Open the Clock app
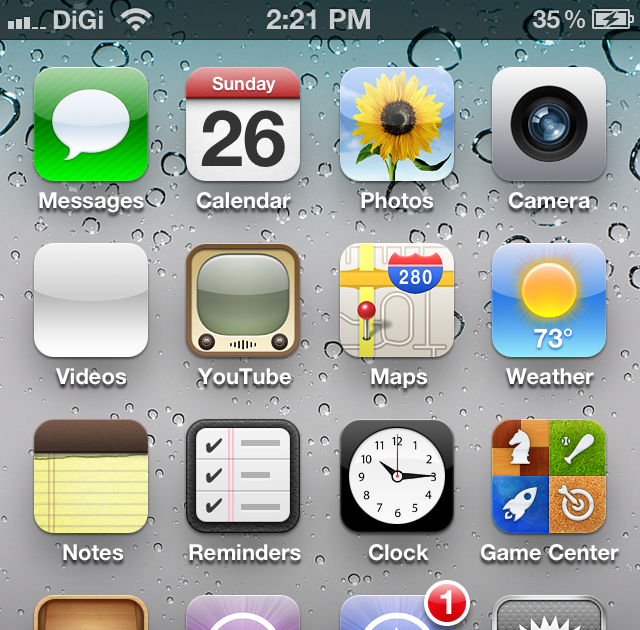 396,476
